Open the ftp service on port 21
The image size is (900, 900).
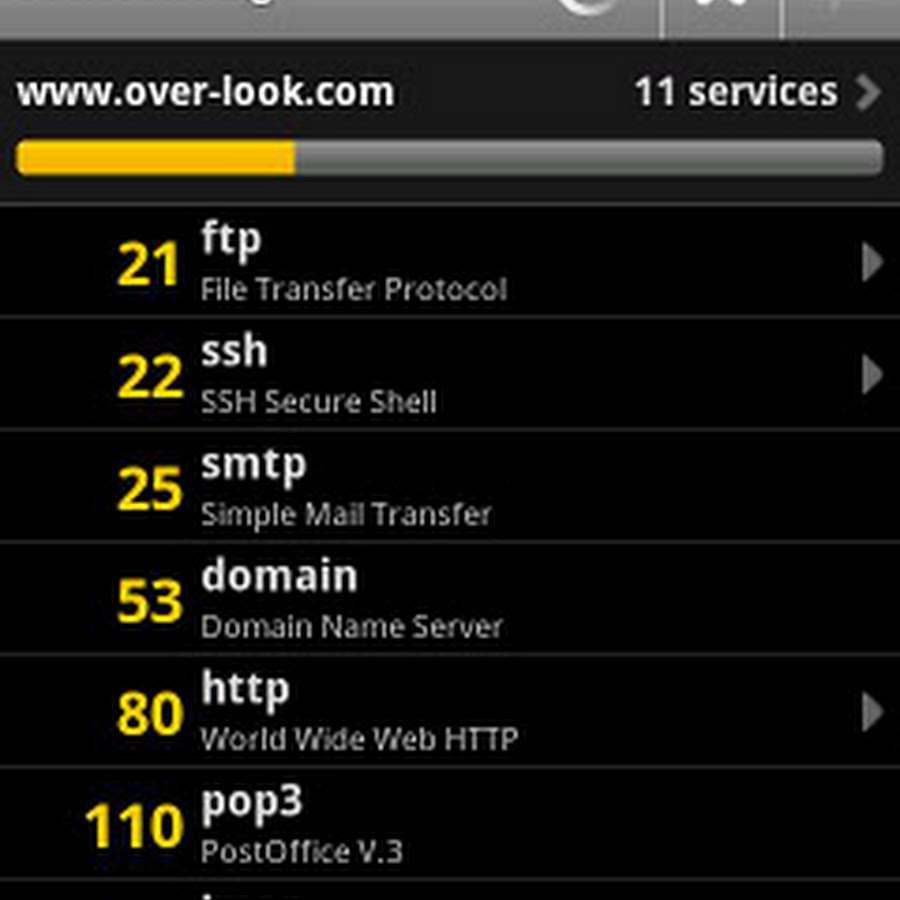tap(450, 263)
